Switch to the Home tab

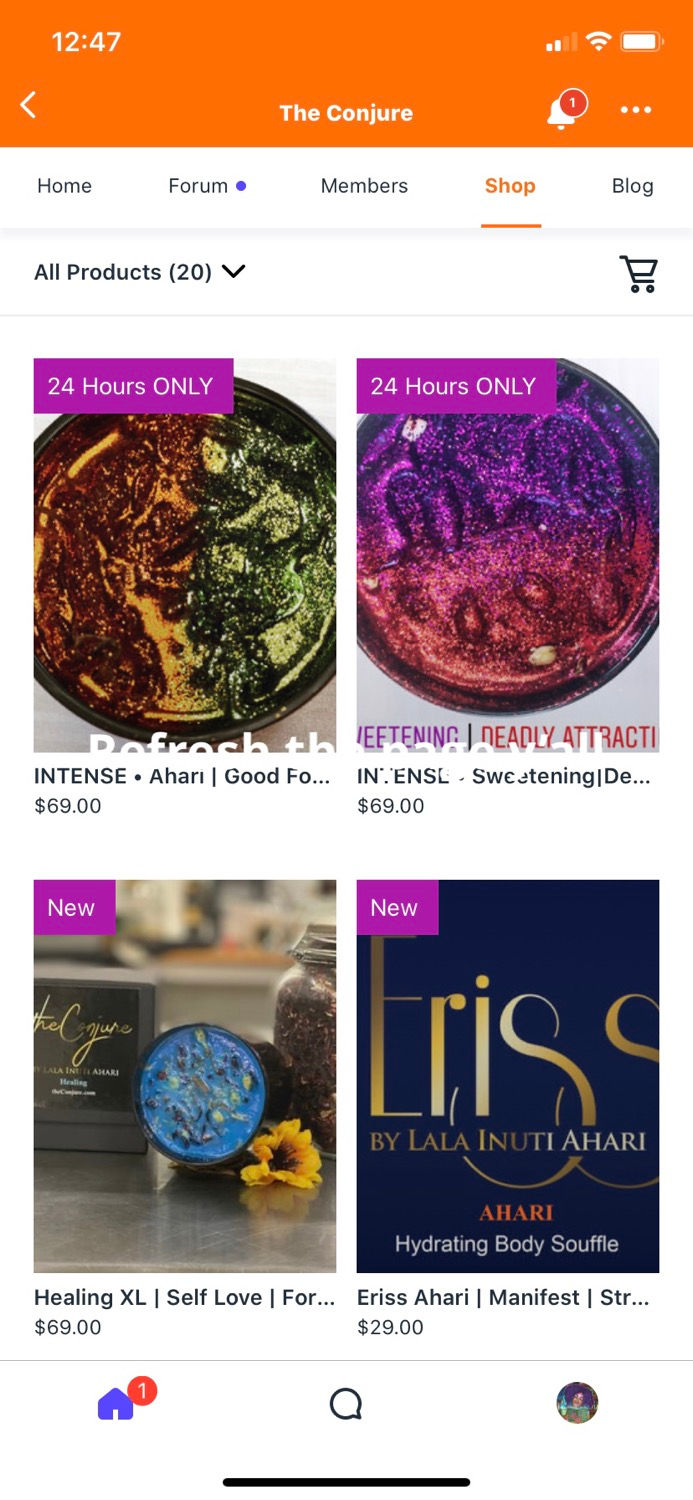tap(64, 186)
